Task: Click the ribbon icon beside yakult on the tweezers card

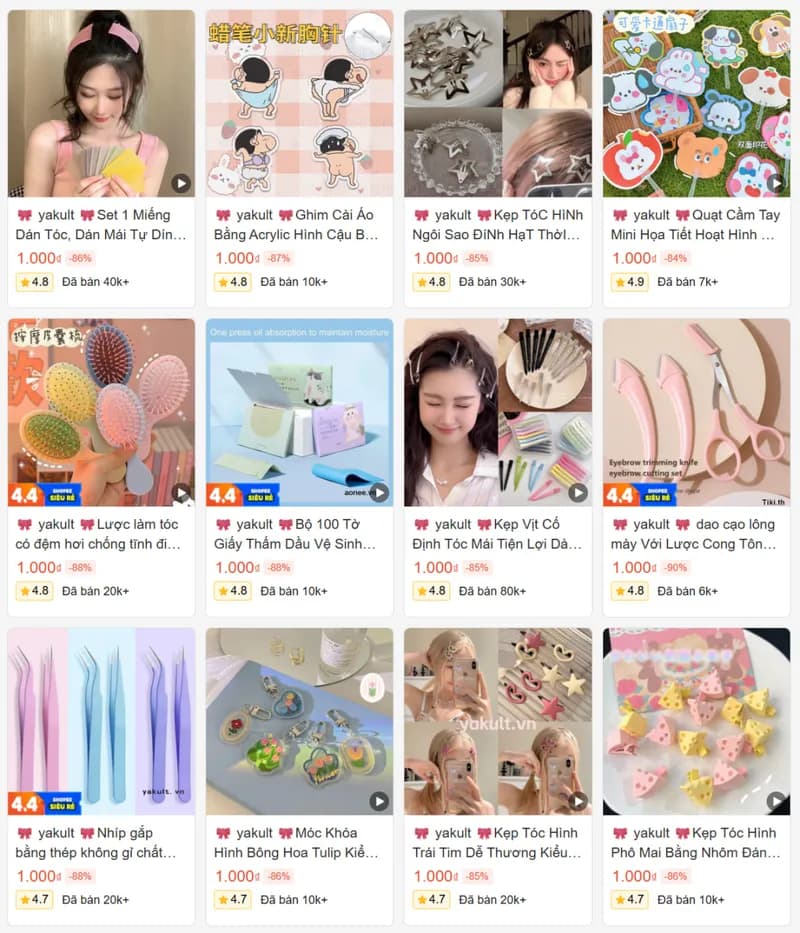Action: click(24, 832)
